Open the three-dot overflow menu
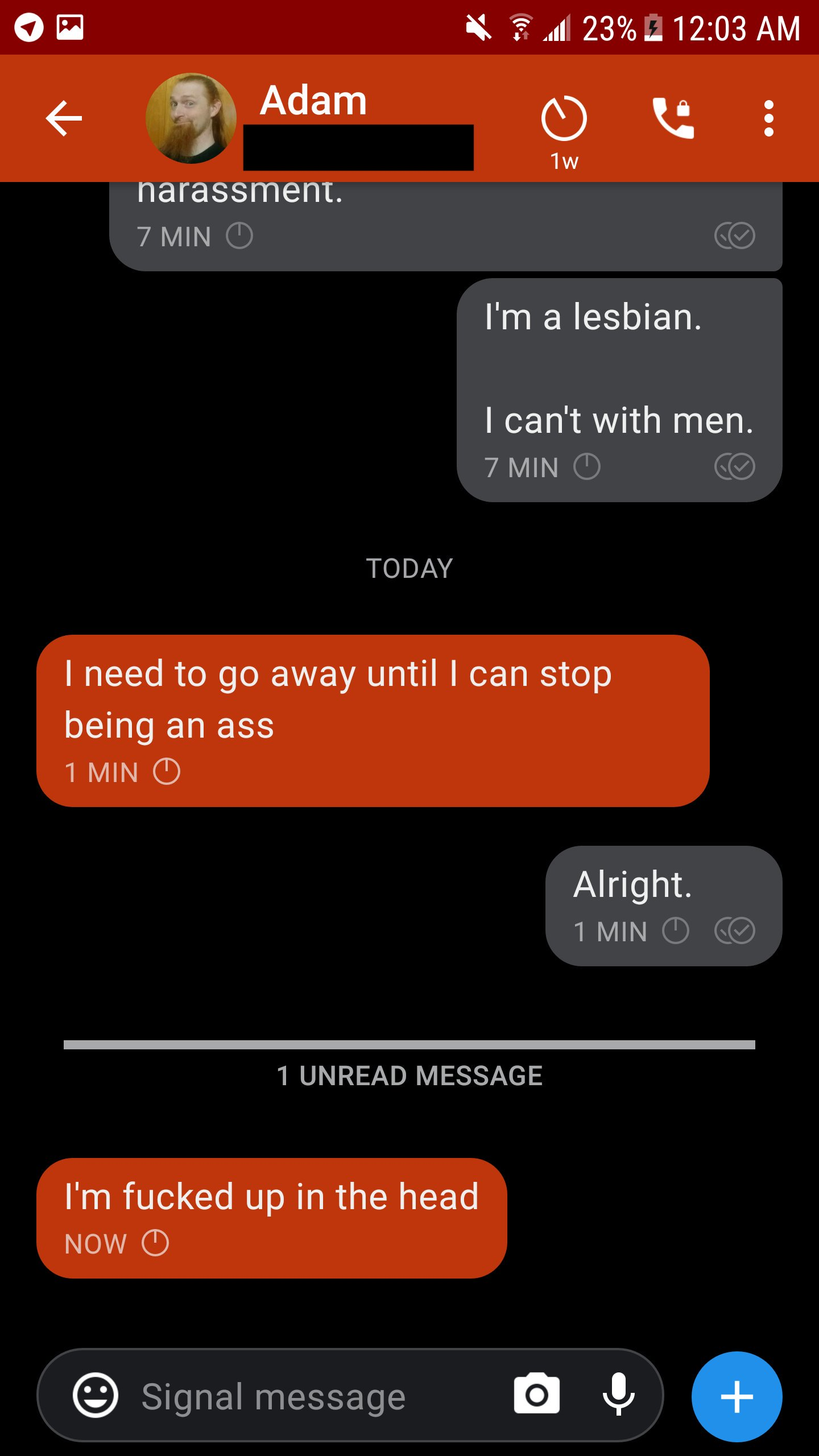This screenshot has width=819, height=1456. click(x=768, y=118)
